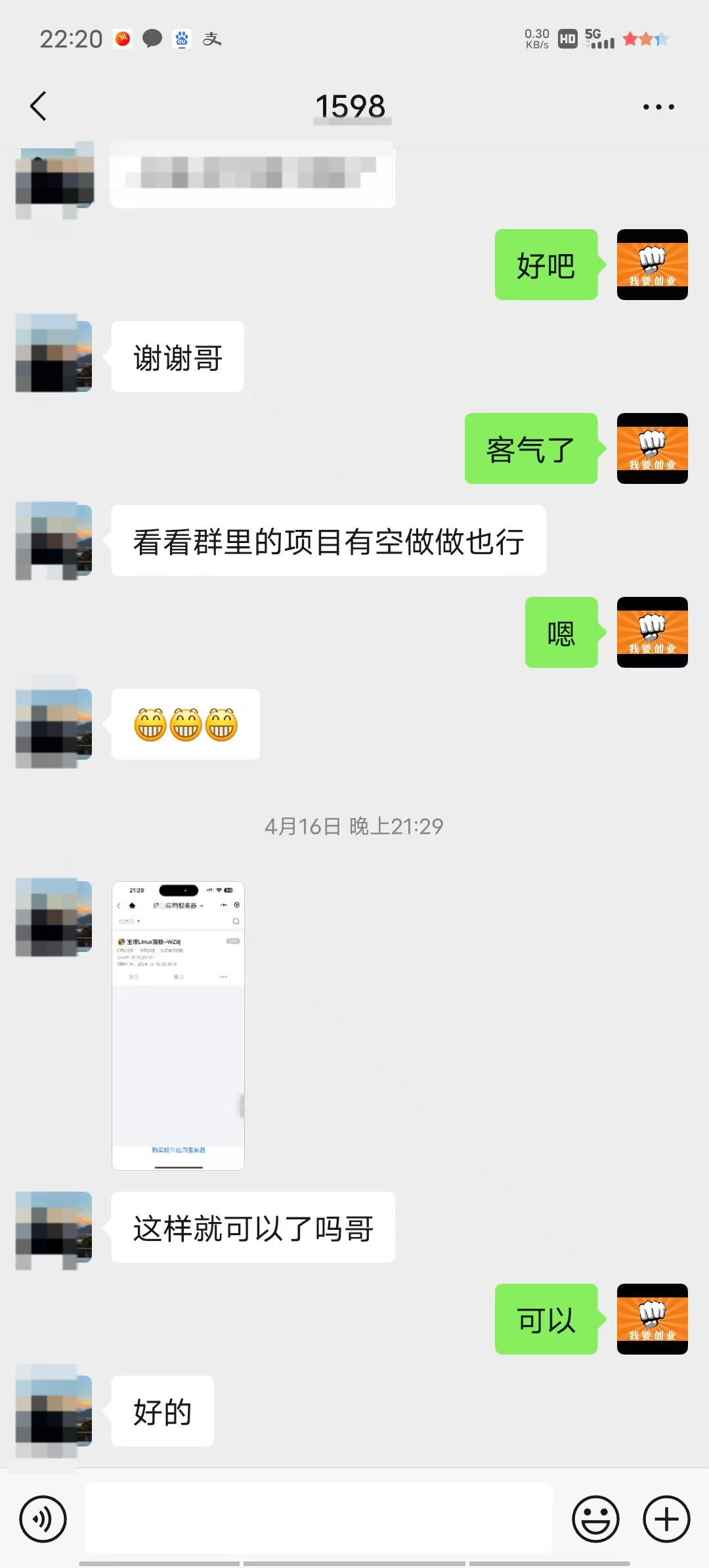This screenshot has width=709, height=1568.
Task: Open the plus attachment menu
Action: click(x=666, y=1519)
